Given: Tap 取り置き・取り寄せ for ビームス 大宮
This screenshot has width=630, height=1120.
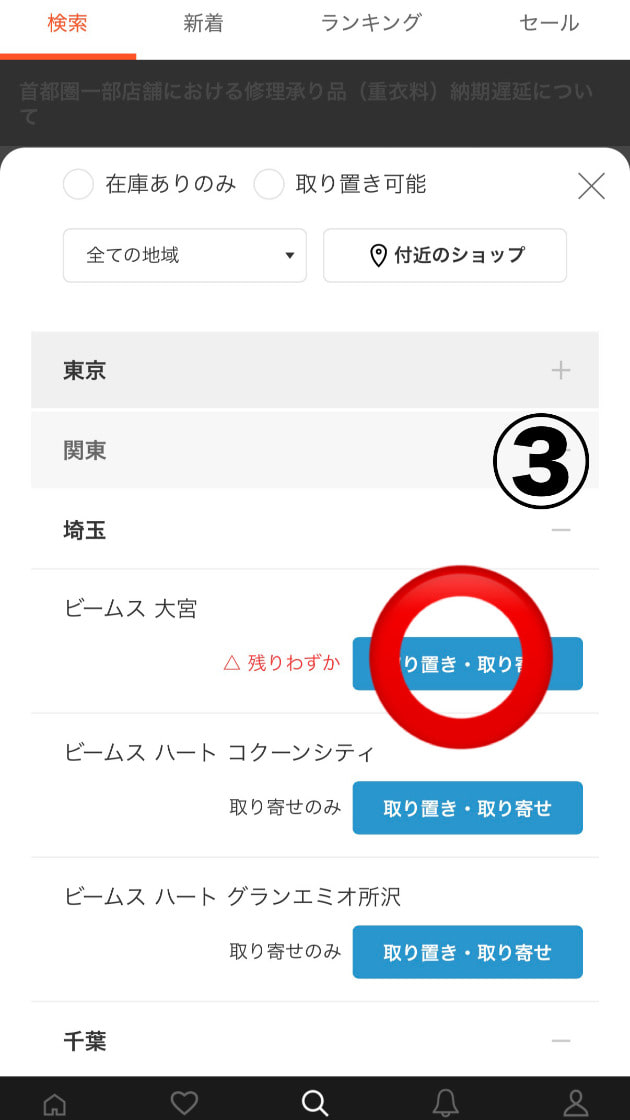Looking at the screenshot, I should pyautogui.click(x=467, y=664).
